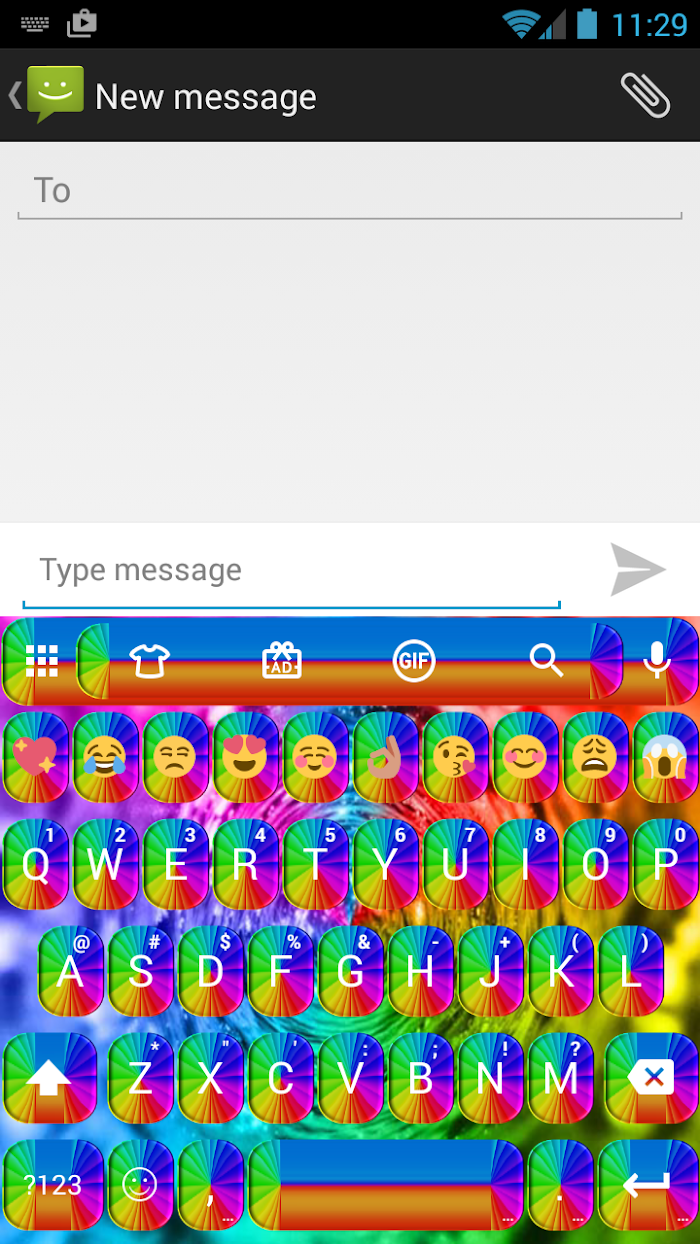Open the emoji keyboard smiley key
This screenshot has width=700, height=1244.
click(140, 1186)
